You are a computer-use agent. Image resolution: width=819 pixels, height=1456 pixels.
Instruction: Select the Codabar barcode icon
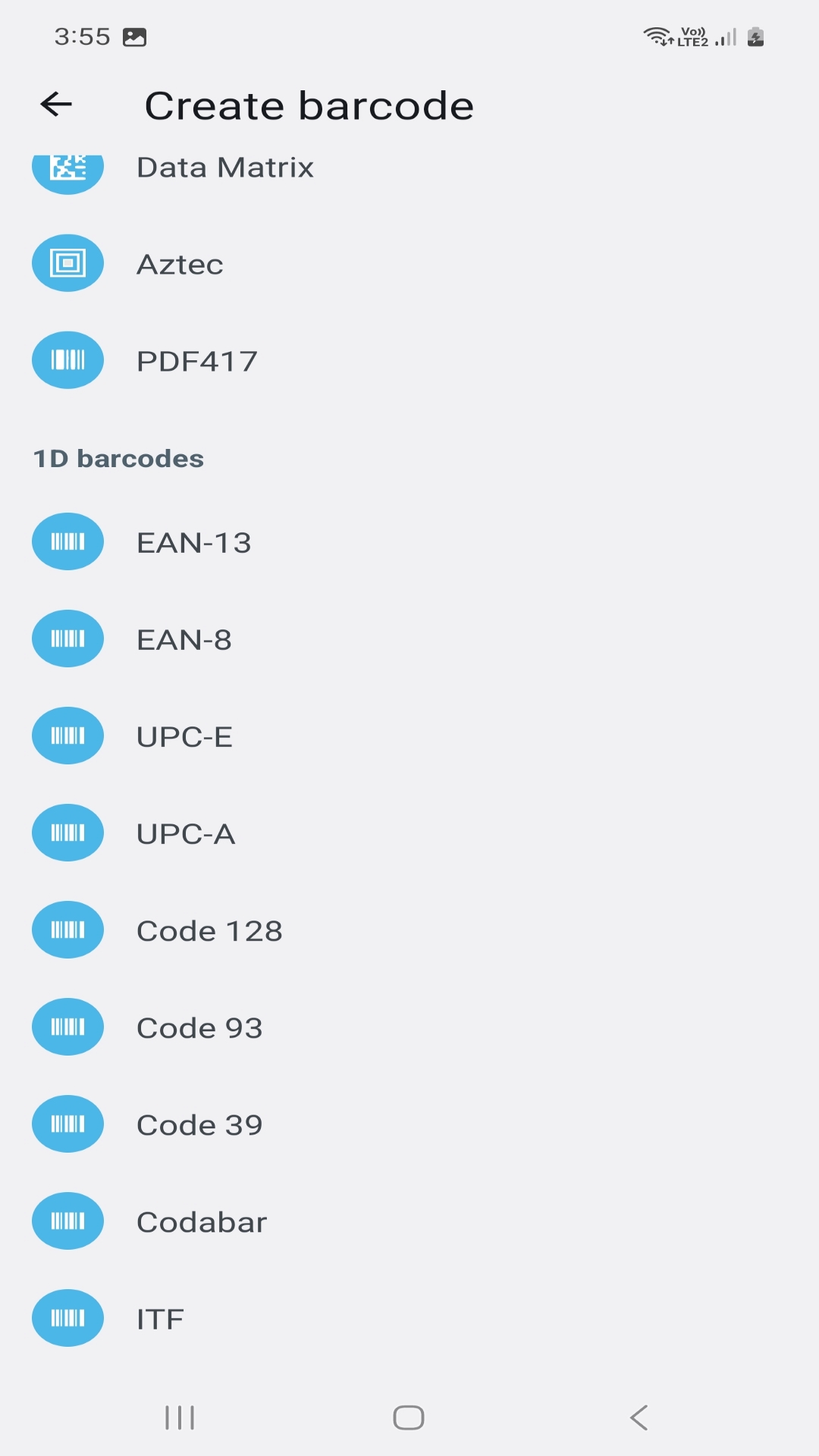[x=67, y=1220]
